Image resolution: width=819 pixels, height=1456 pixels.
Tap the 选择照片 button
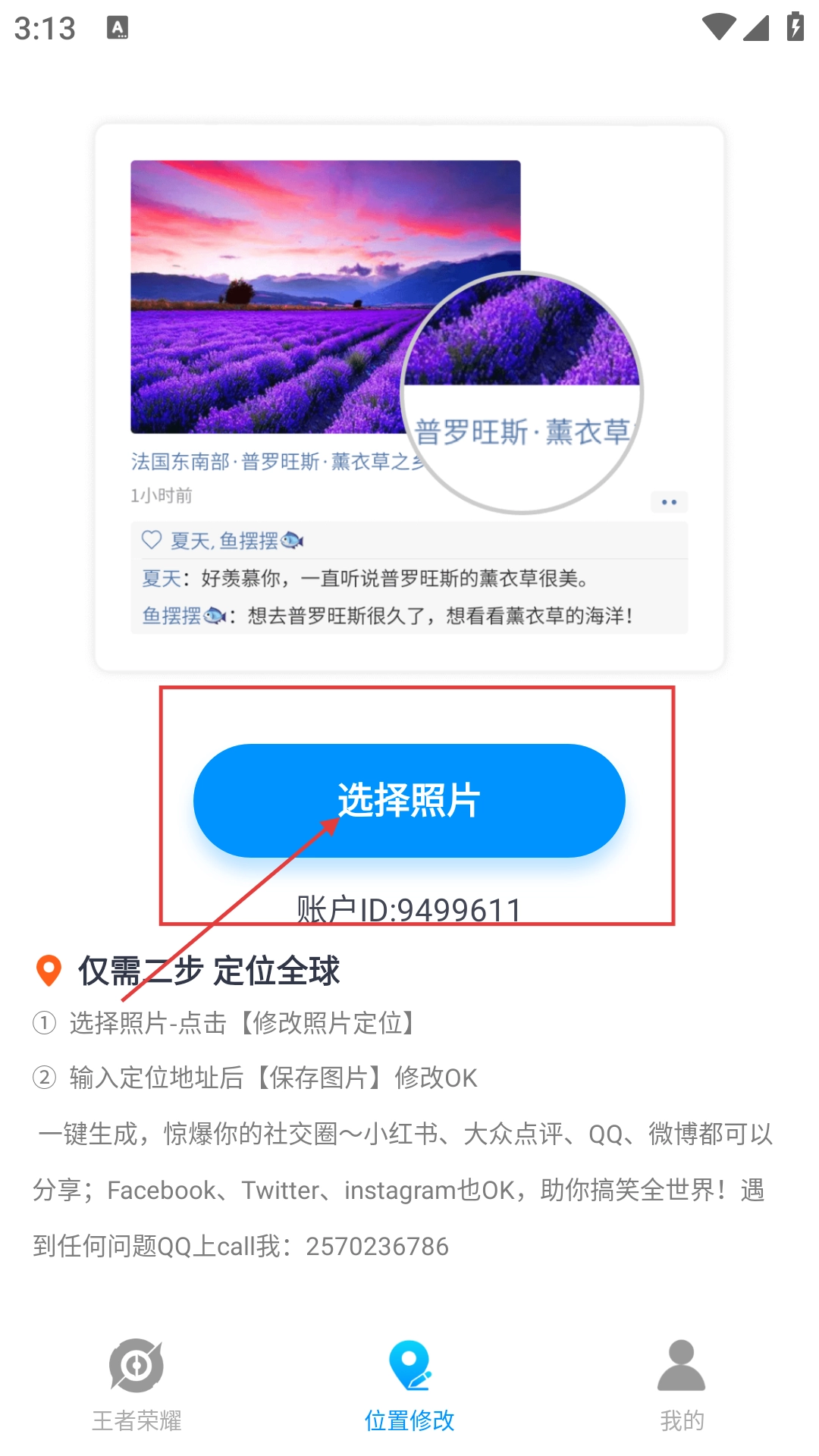[x=409, y=800]
